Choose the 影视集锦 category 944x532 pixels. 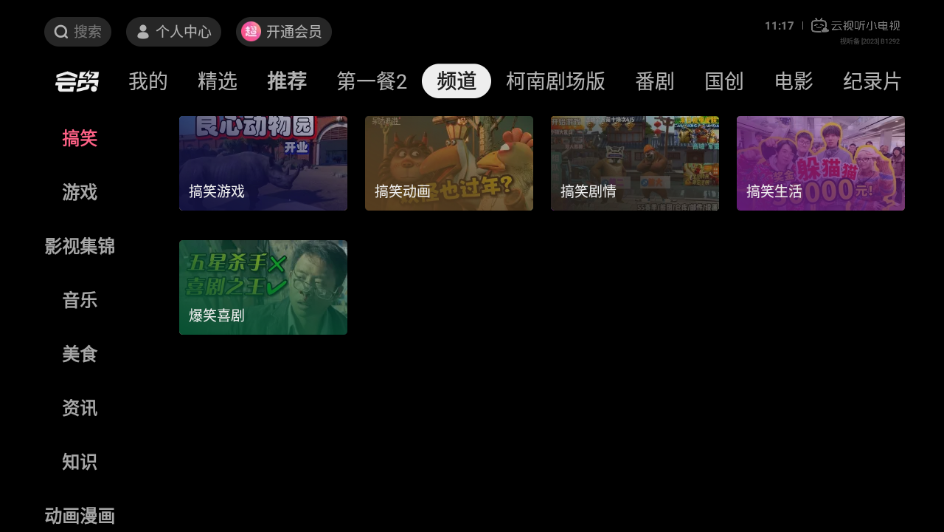point(80,246)
